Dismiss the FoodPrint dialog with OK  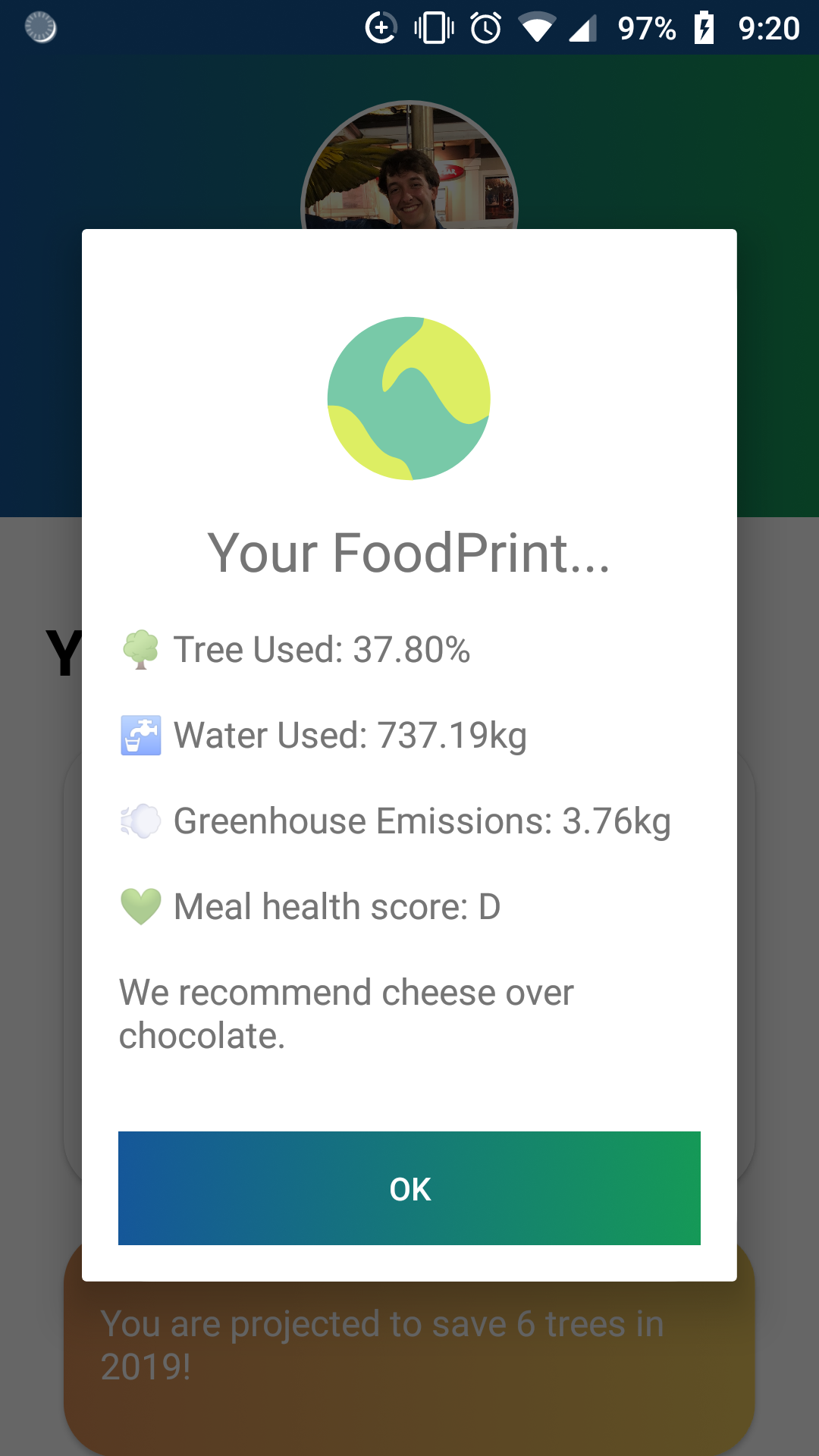409,1188
